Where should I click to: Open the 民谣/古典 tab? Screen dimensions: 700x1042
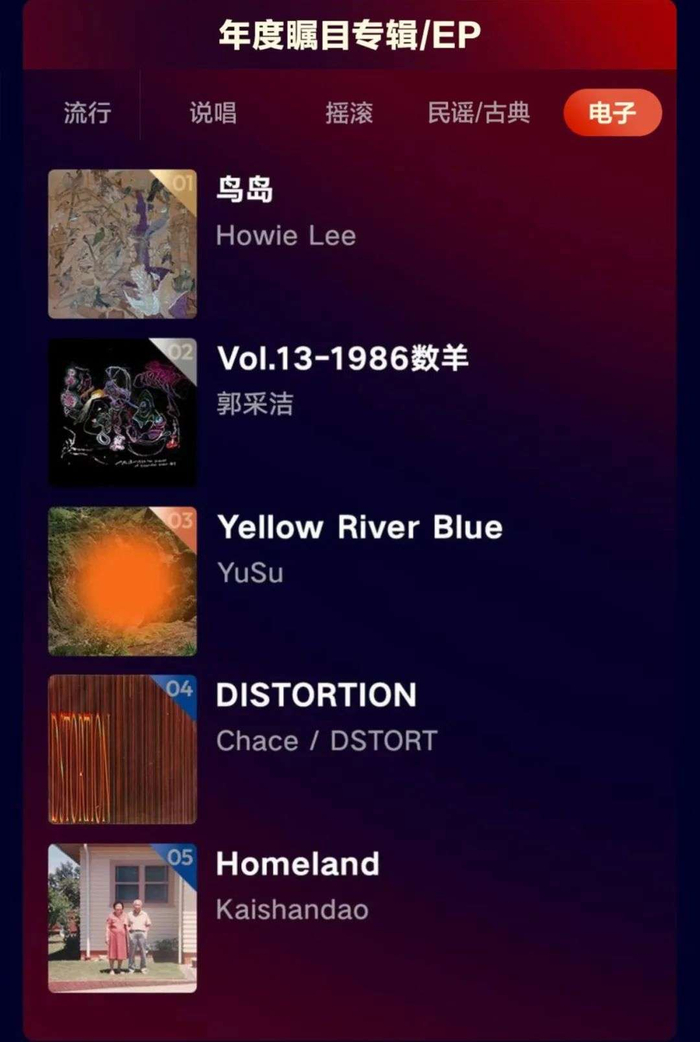coord(478,113)
